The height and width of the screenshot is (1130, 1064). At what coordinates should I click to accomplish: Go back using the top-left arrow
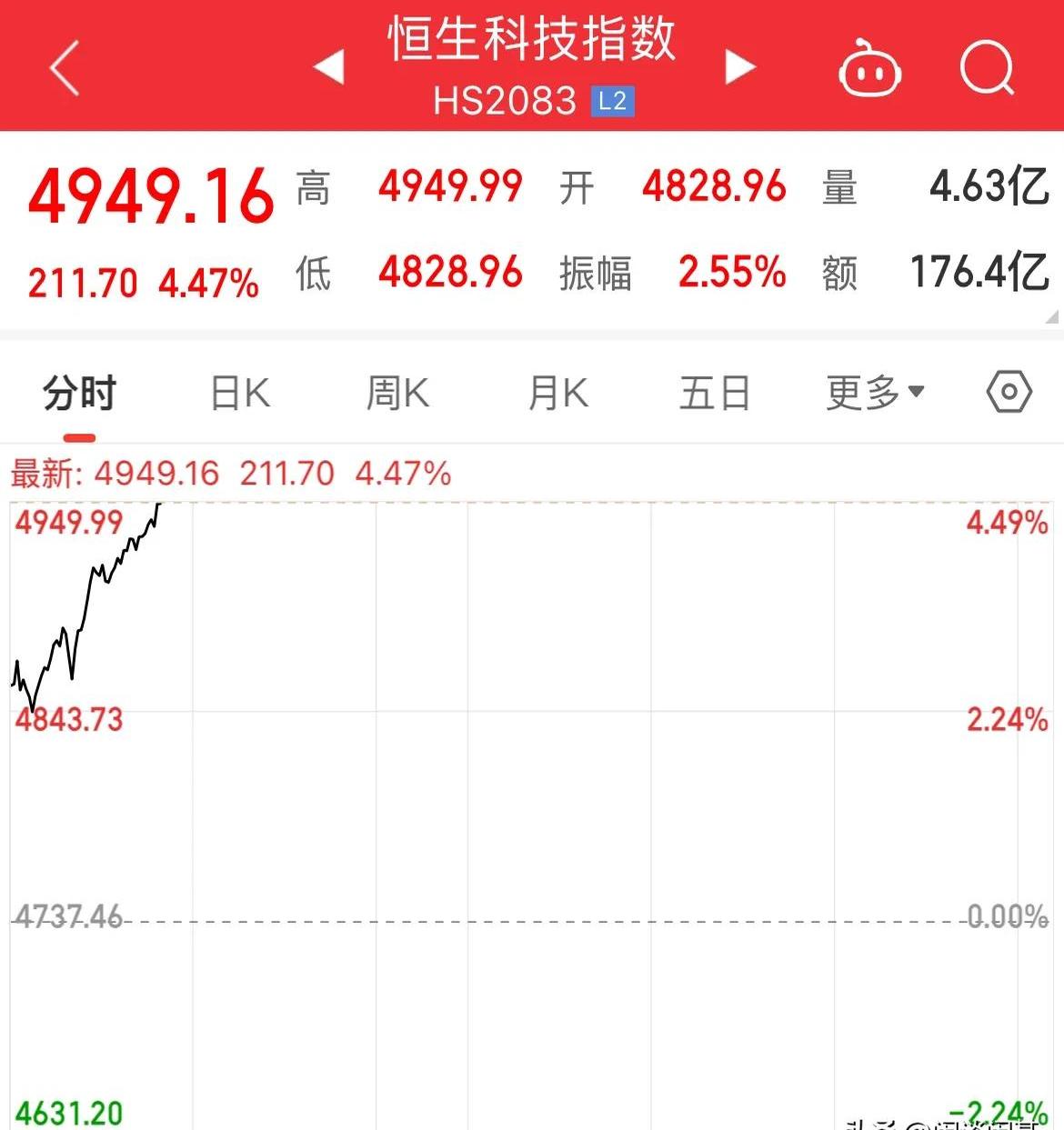click(65, 67)
